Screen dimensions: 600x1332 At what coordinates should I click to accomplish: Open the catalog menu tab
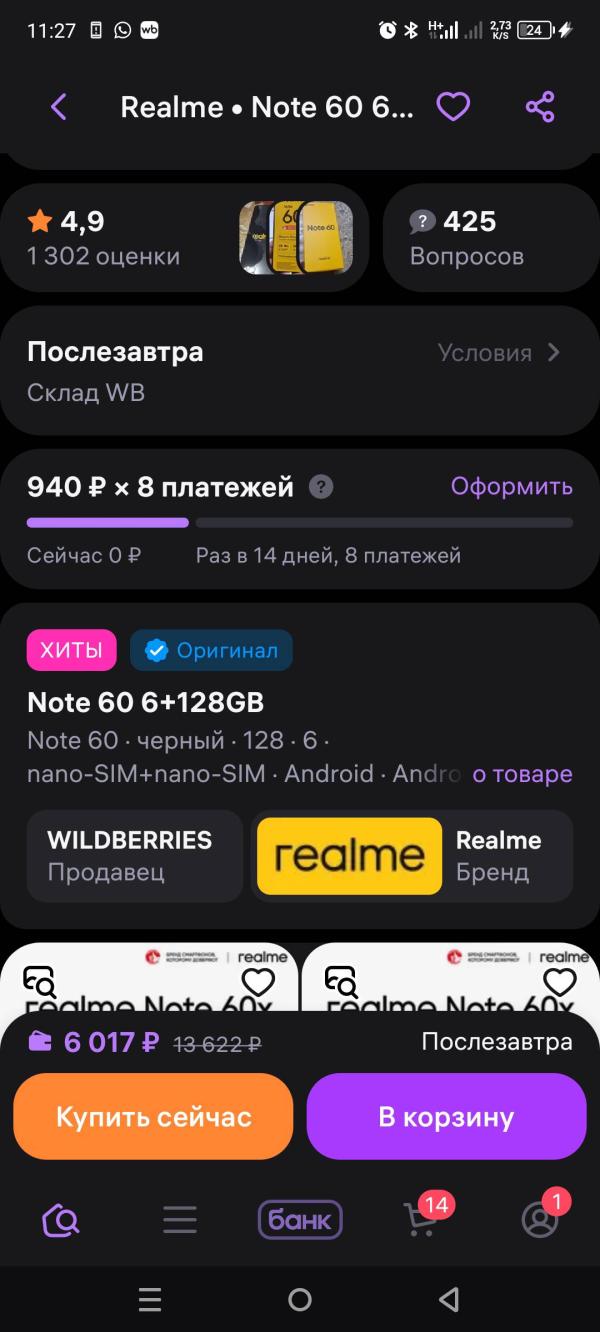(x=180, y=1220)
